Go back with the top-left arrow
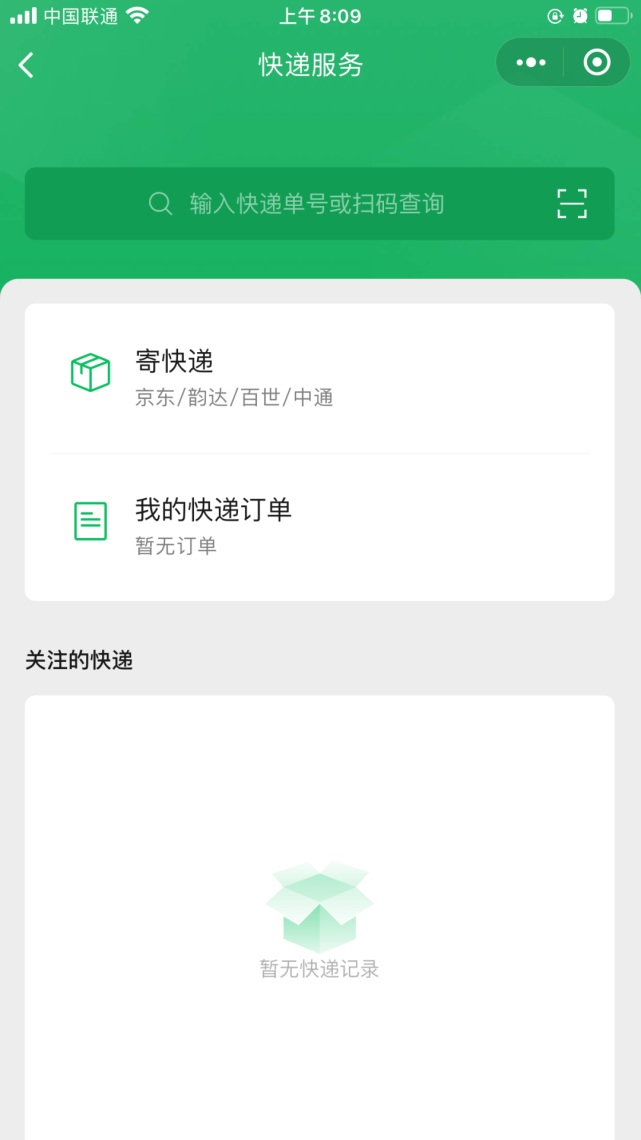This screenshot has width=641, height=1140. pos(26,65)
